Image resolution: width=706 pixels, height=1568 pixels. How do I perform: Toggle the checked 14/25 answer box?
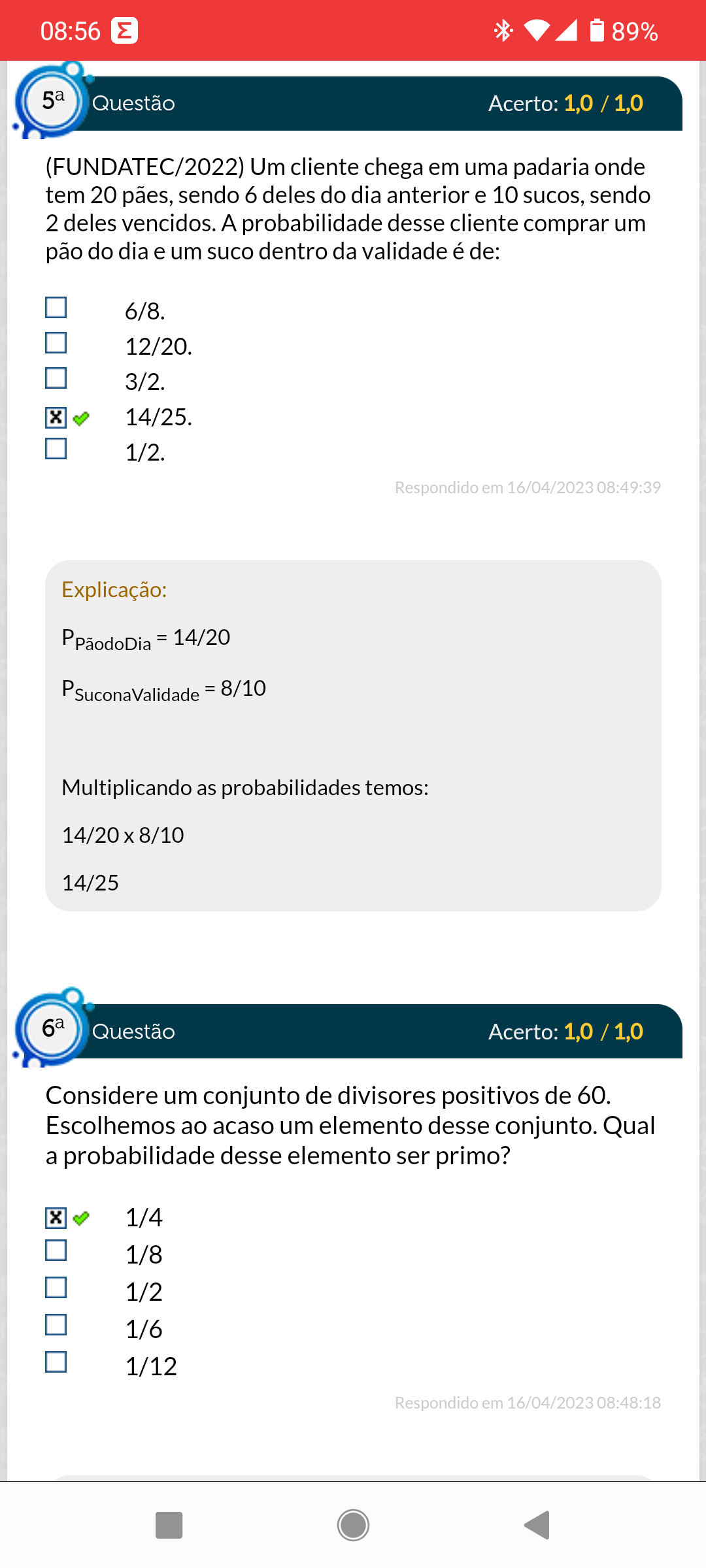[x=56, y=417]
